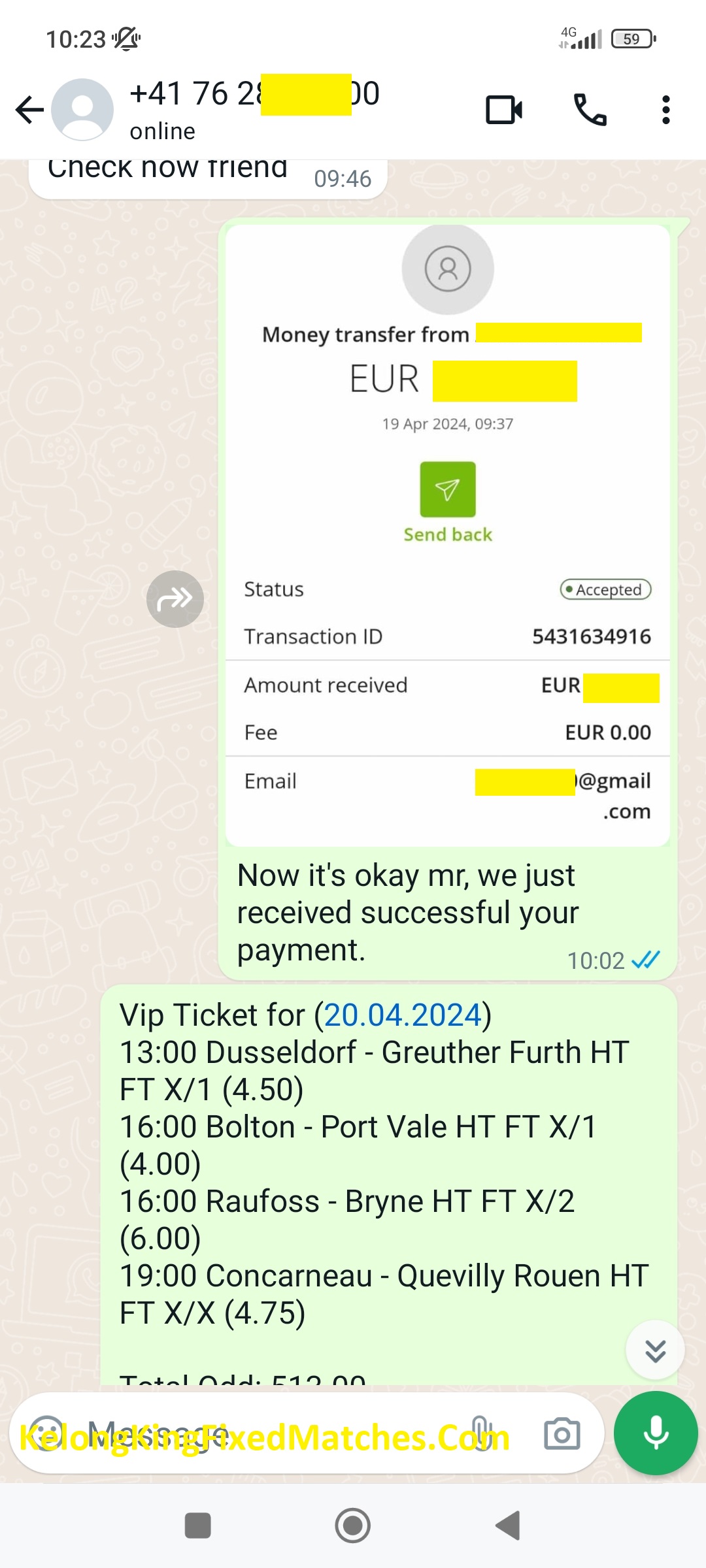
Task: Record a voice message
Action: 655,1433
